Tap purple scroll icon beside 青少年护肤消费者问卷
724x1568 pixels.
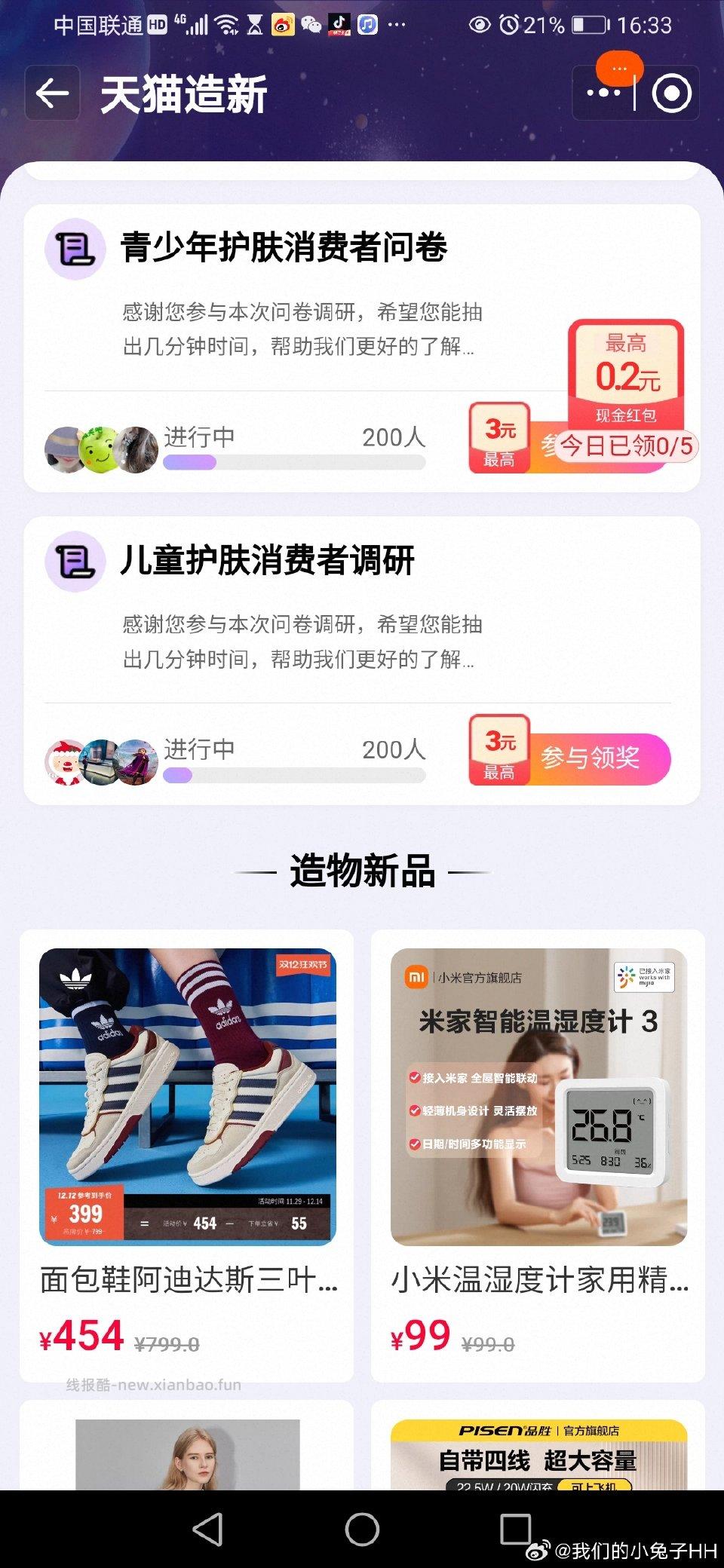point(75,249)
